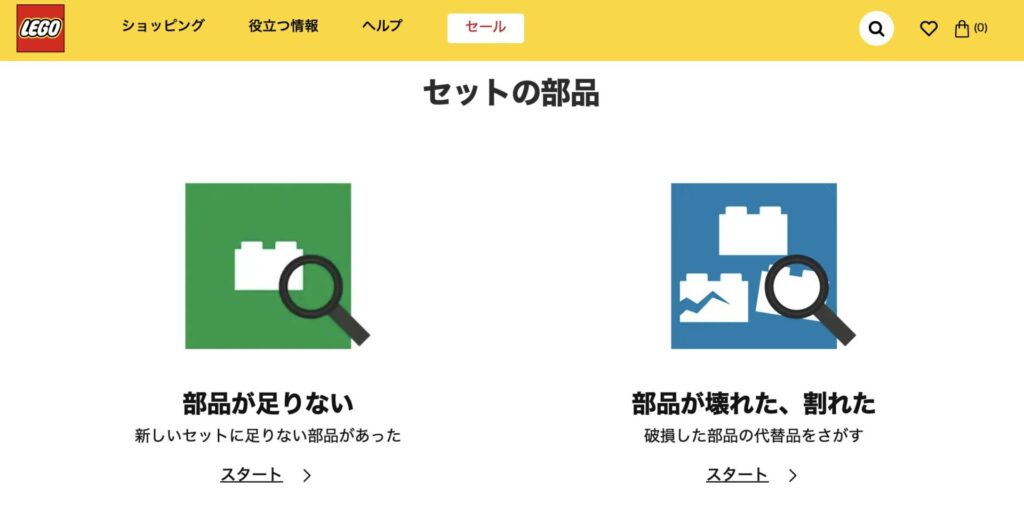
Task: Open the 役立つ情報 menu
Action: point(283,27)
